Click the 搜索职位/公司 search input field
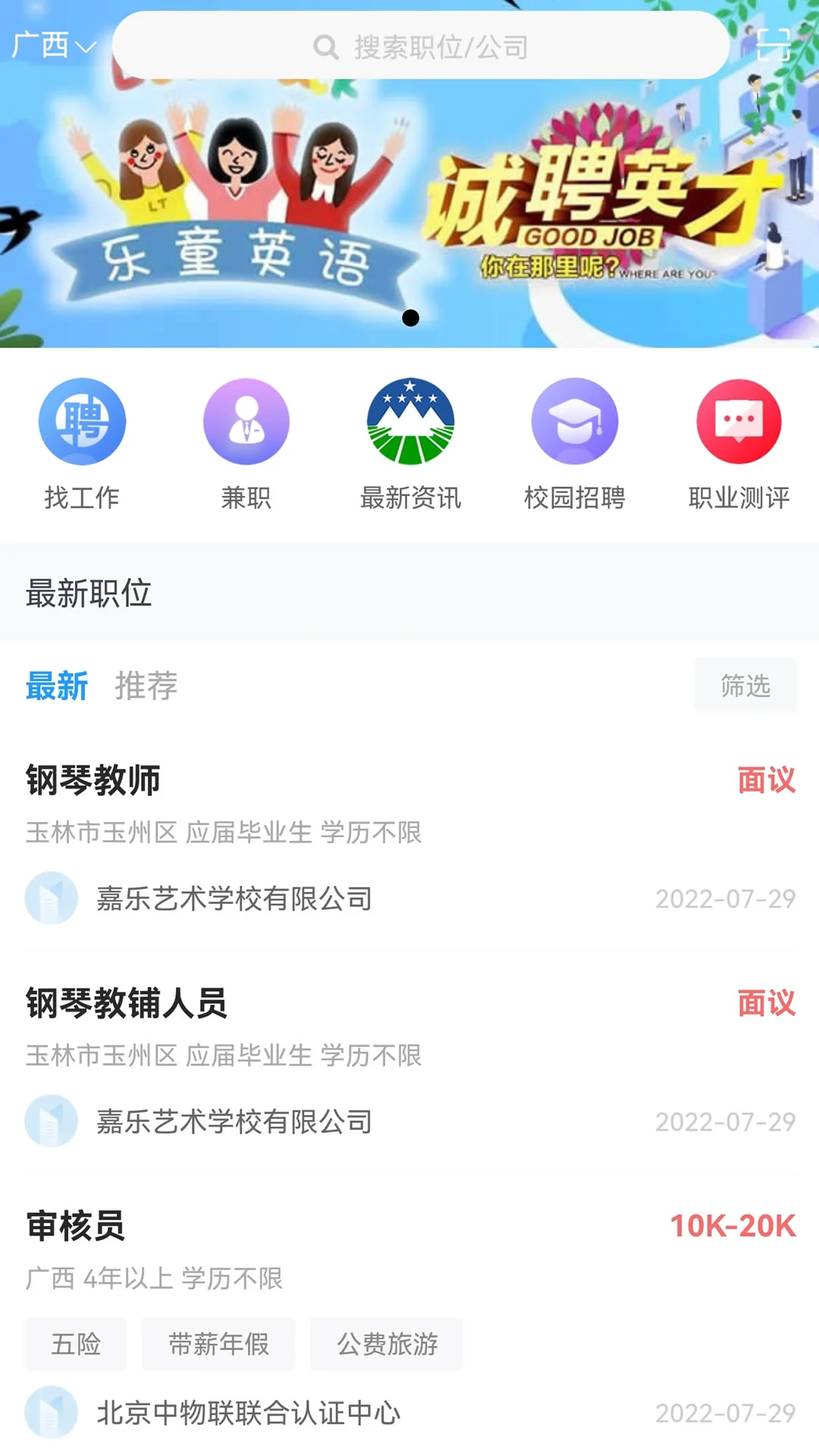The height and width of the screenshot is (1456, 819). (440, 45)
